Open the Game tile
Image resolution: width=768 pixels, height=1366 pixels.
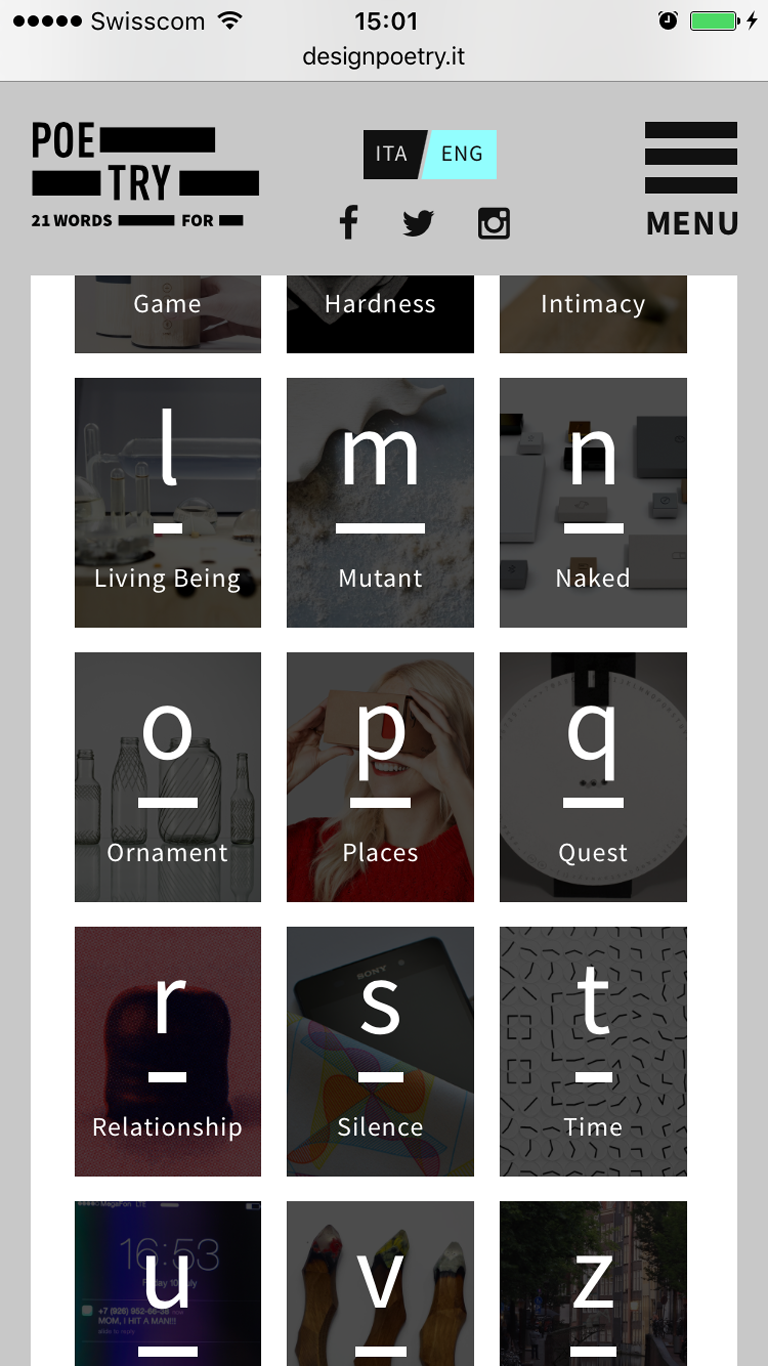point(168,314)
